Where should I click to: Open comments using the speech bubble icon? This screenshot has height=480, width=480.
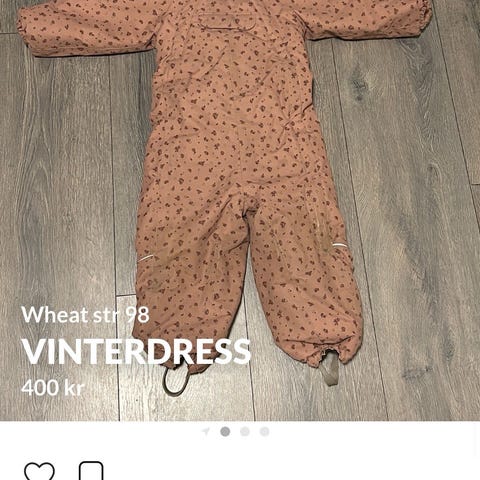pos(91,471)
